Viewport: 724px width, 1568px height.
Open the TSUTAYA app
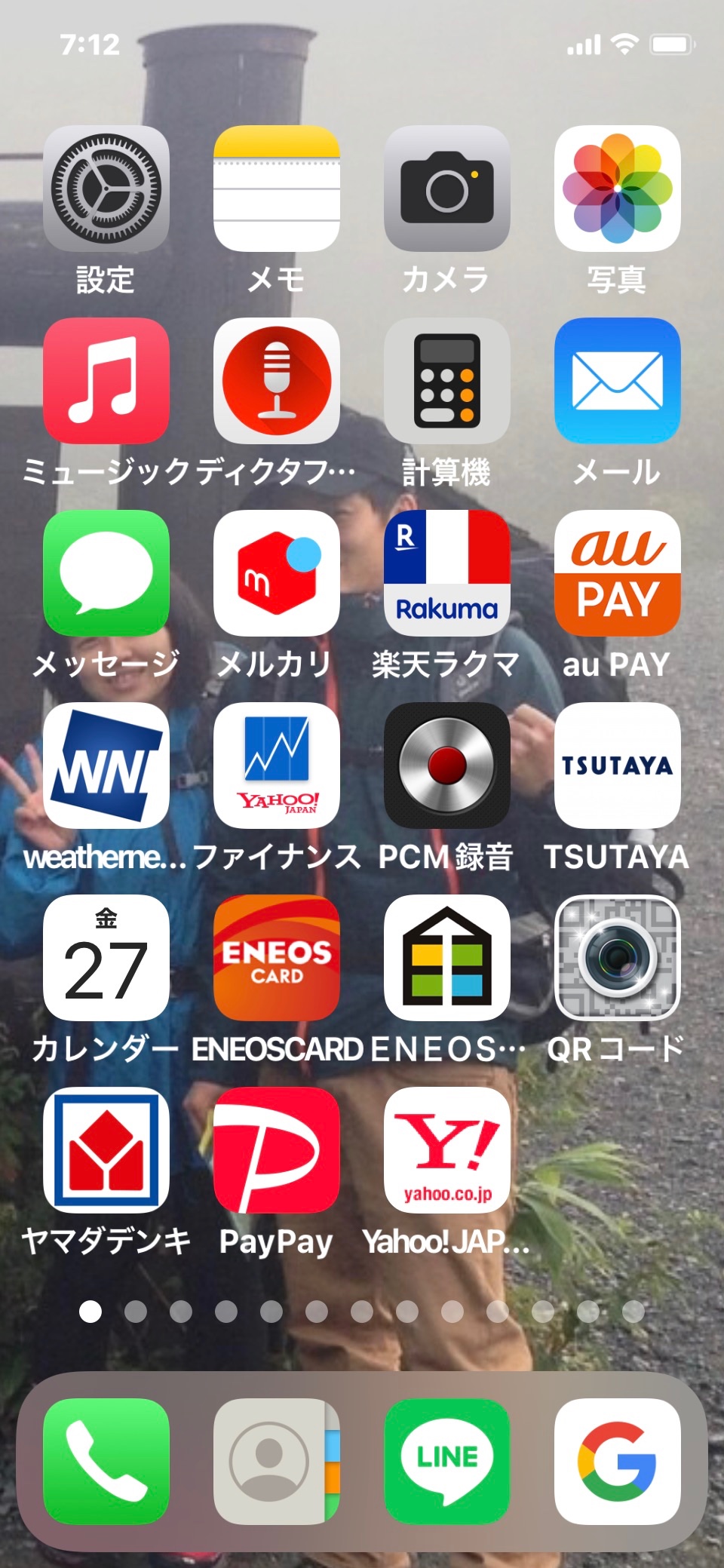pos(618,766)
